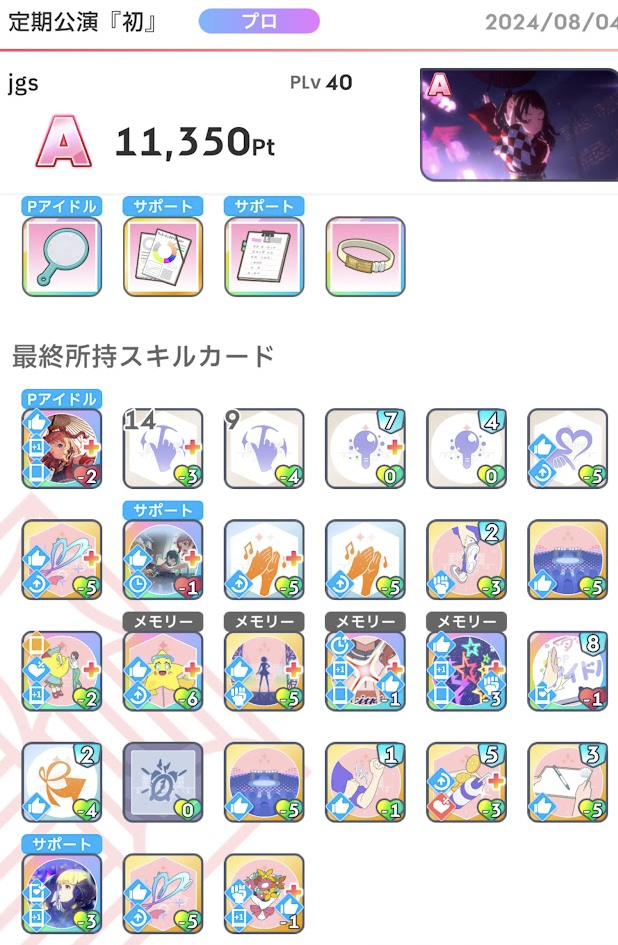
Task: Select the heart hands skill card
Action: click(568, 448)
